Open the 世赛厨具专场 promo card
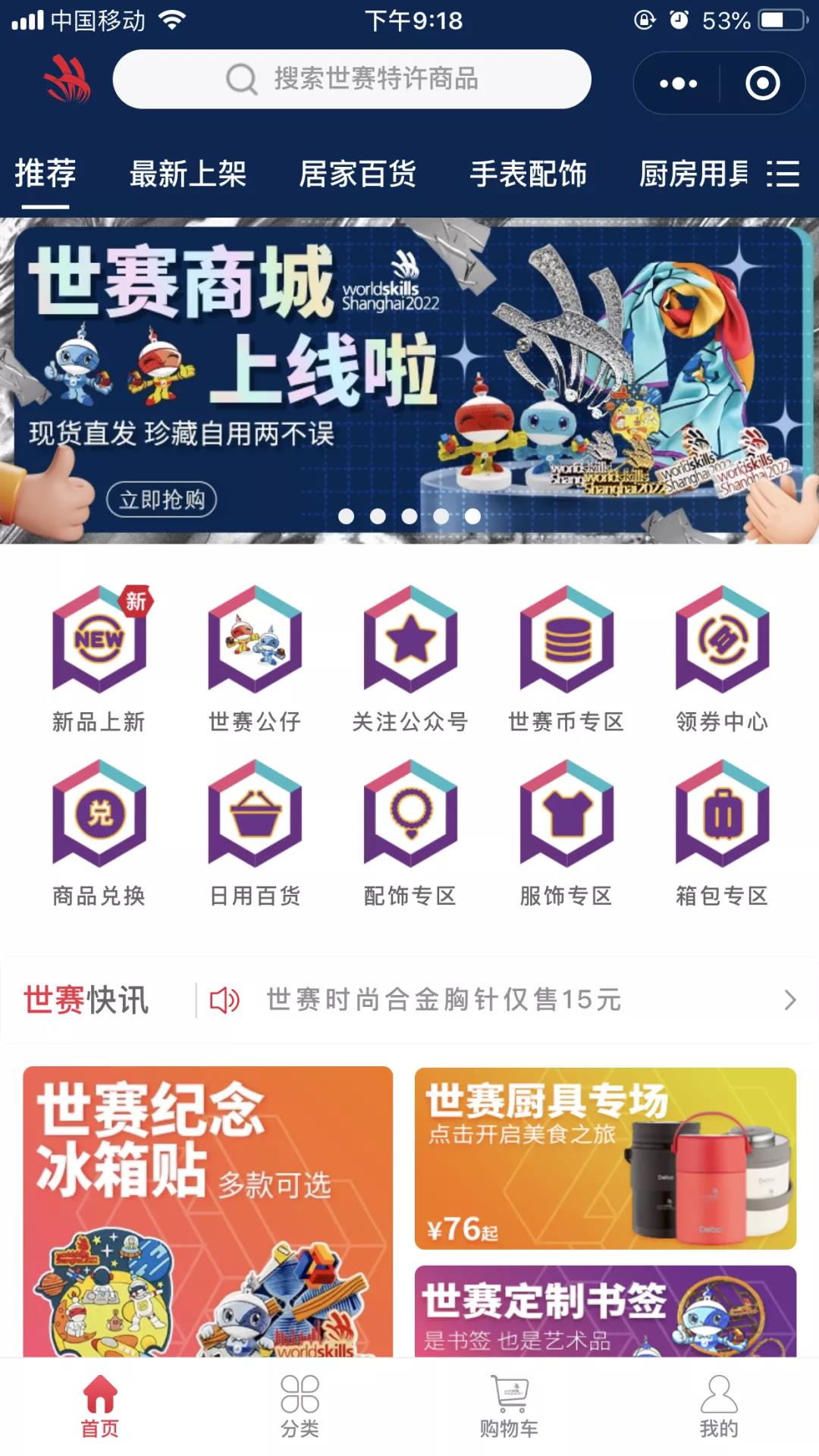819x1456 pixels. [x=605, y=1158]
